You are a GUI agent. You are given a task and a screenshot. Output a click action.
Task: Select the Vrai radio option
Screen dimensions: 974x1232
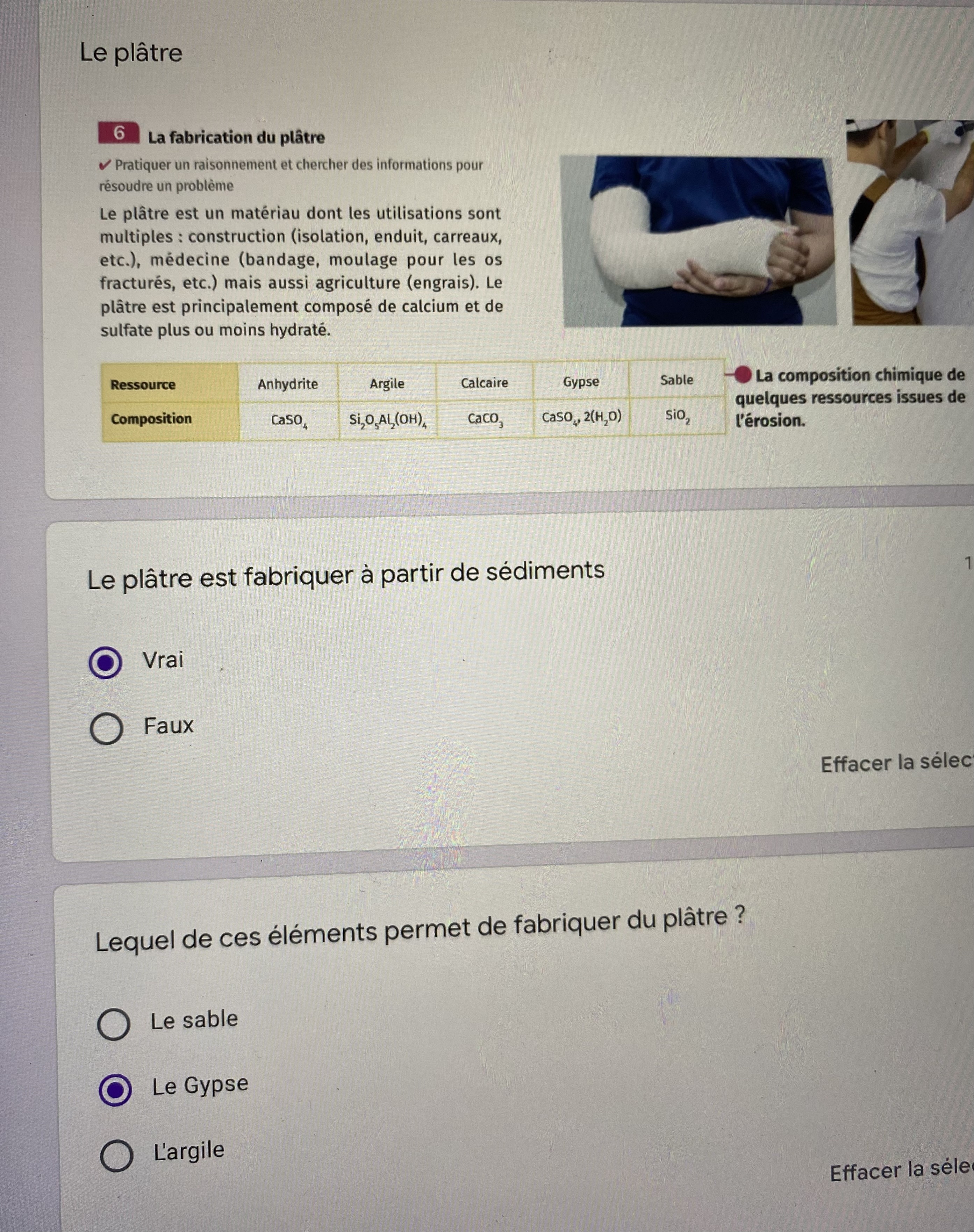tap(106, 662)
